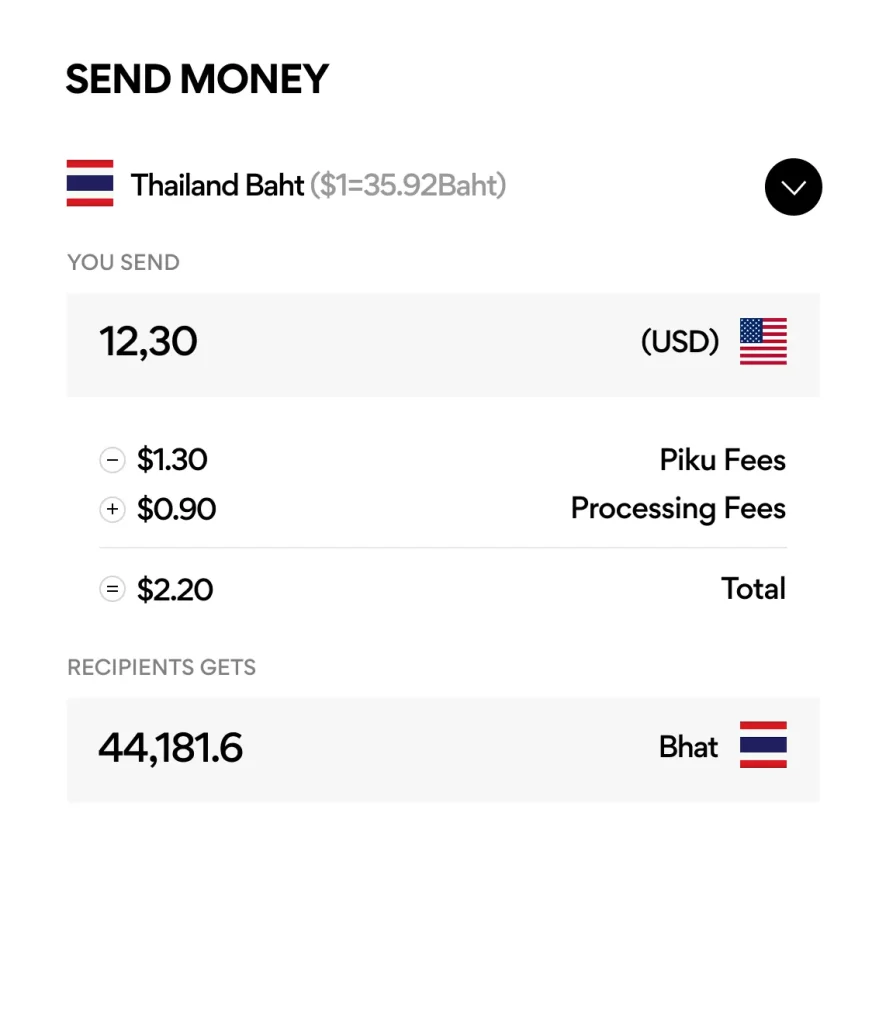The image size is (886, 1024).
Task: Click the $2.20 Total amount
Action: click(176, 590)
